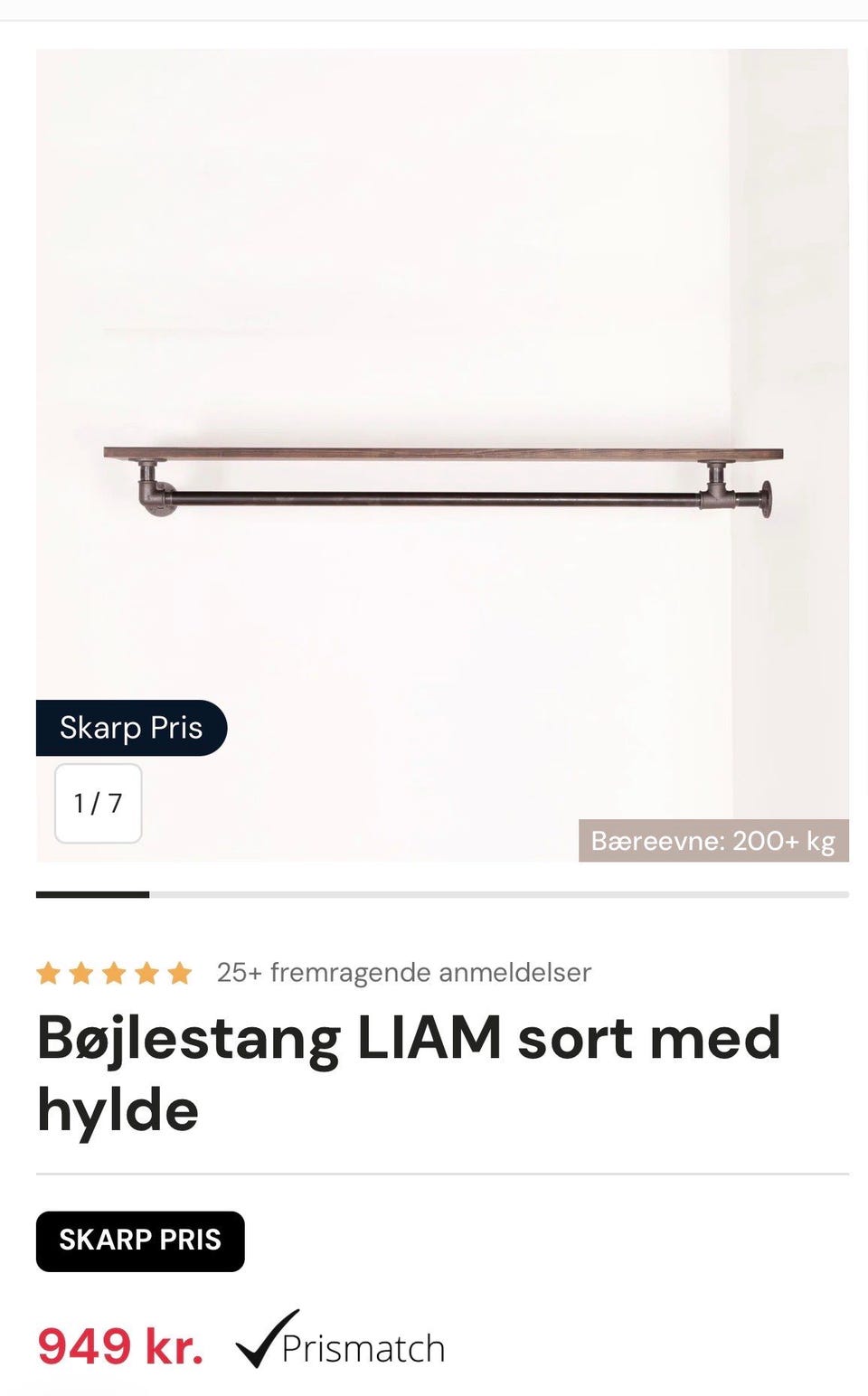This screenshot has height=1396, width=868.
Task: Toggle the image carousel position indicator
Action: coord(98,802)
